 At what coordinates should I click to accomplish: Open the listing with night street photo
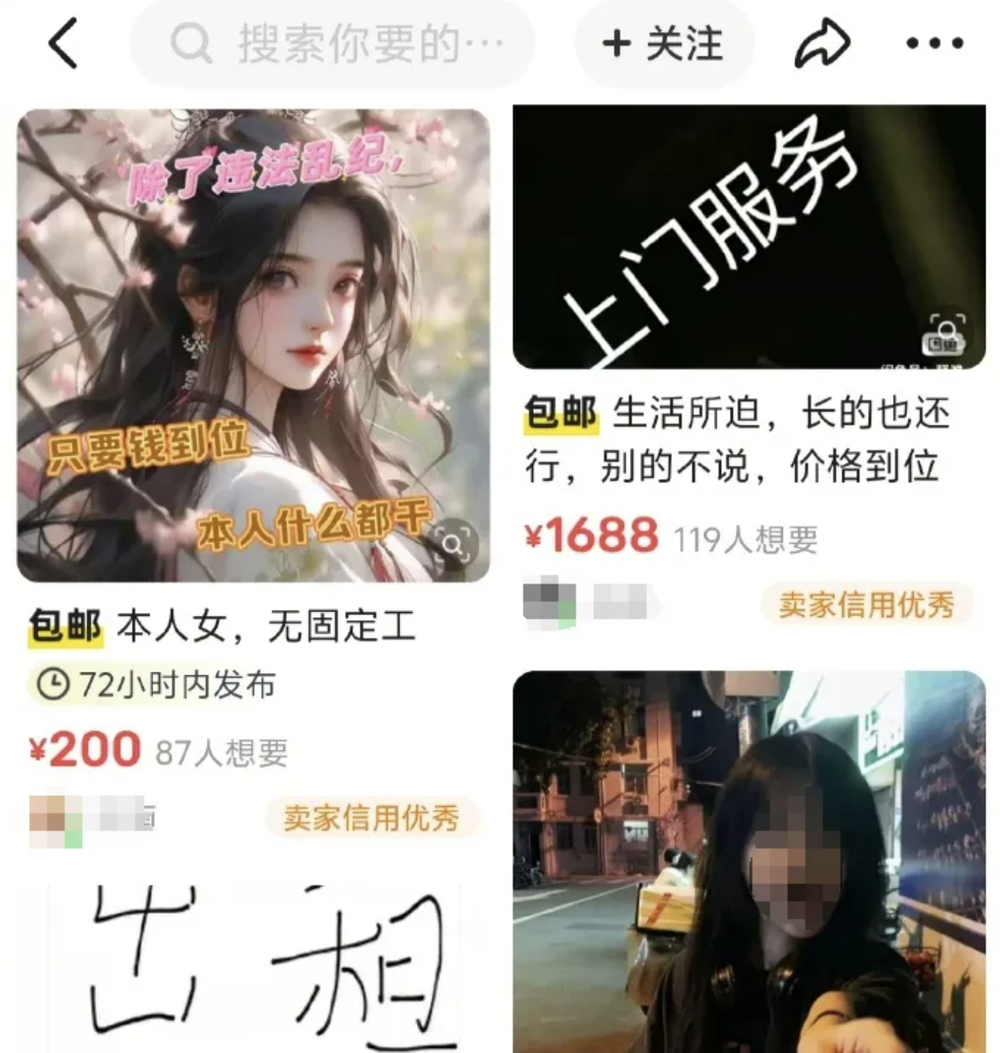[749, 860]
